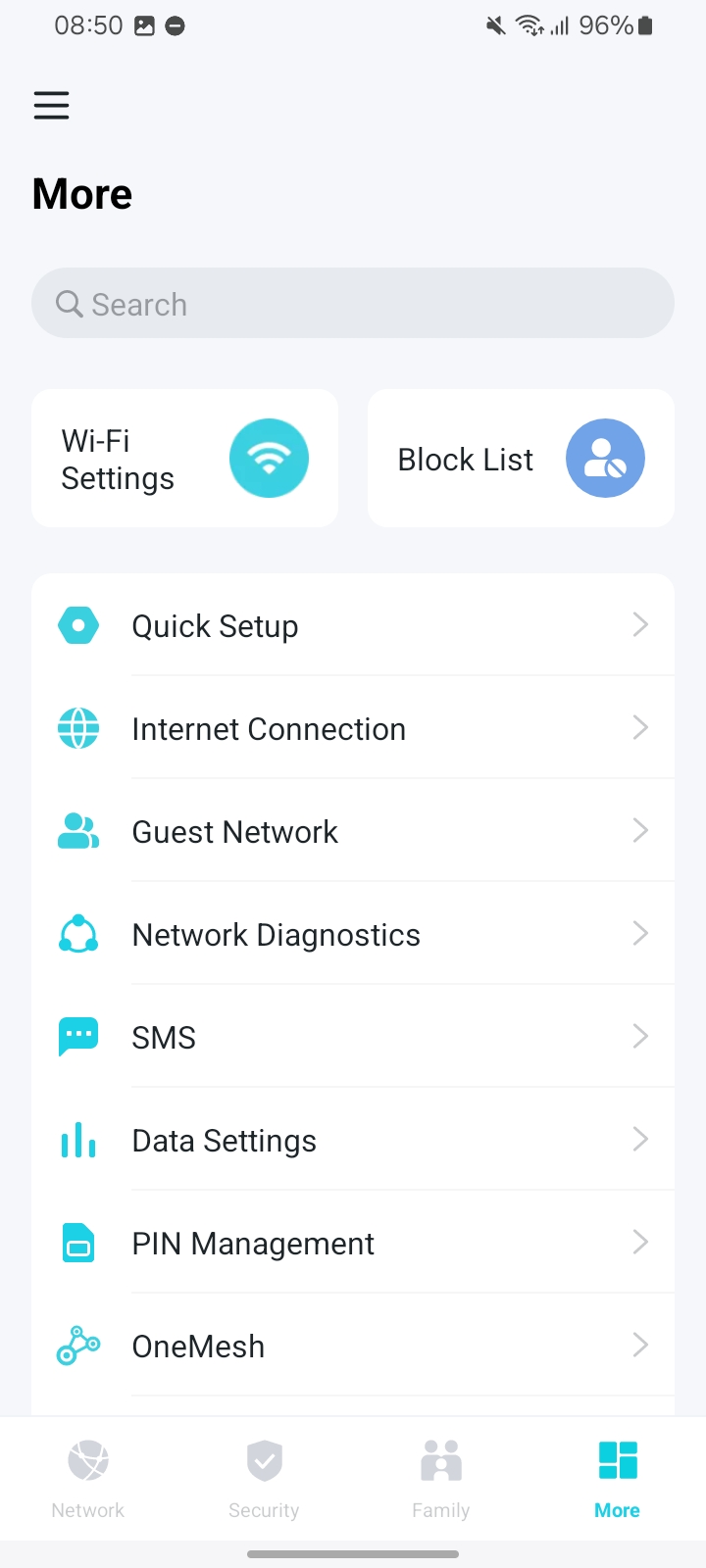Select Network Diagnostics
Viewport: 706px width, 1568px height.
click(353, 934)
